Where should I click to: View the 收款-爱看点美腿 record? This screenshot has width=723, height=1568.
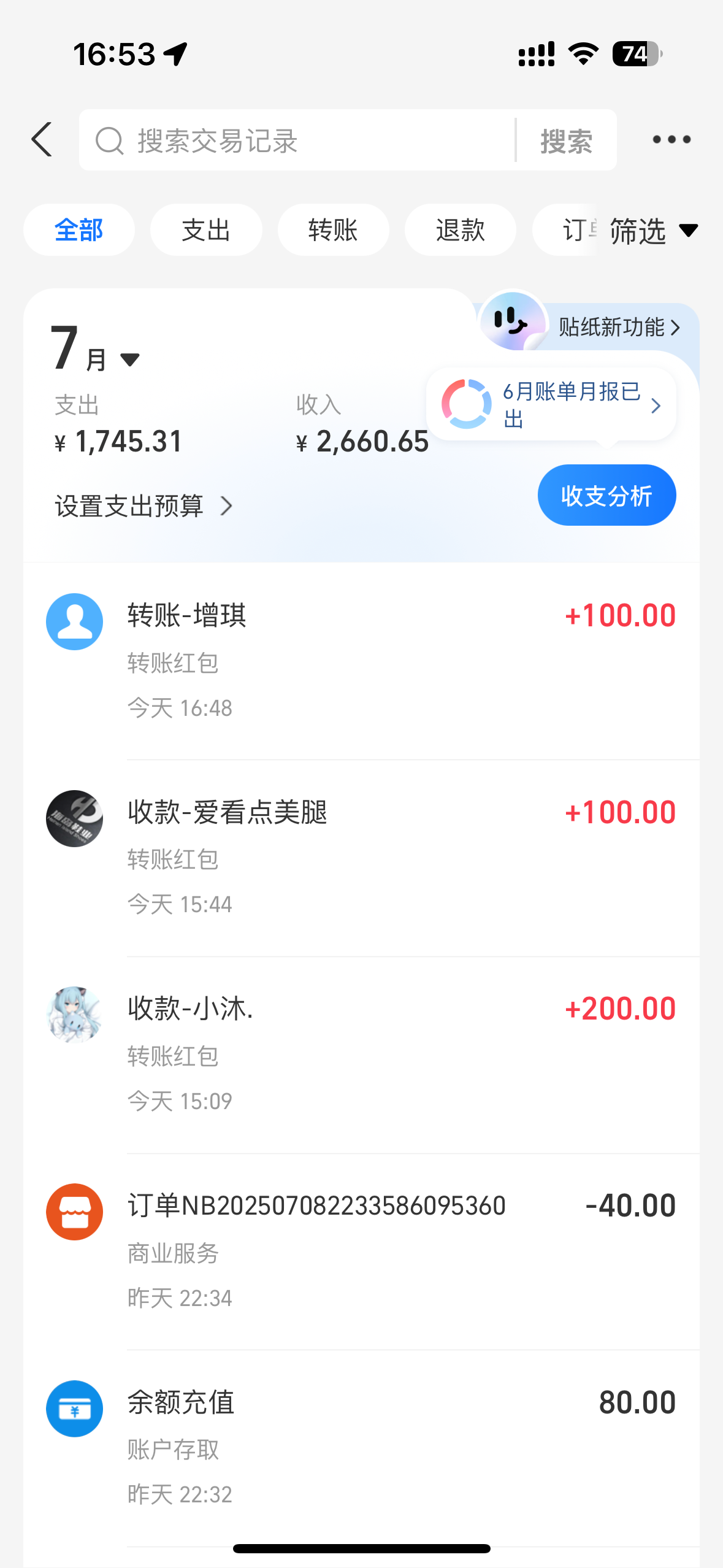point(362,858)
